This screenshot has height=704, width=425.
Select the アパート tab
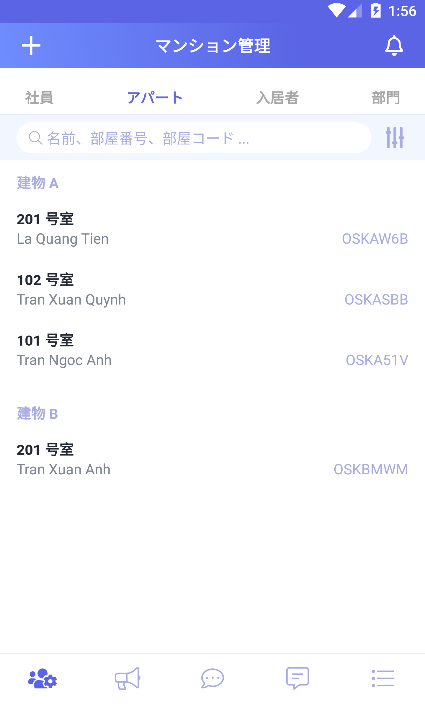[x=155, y=97]
